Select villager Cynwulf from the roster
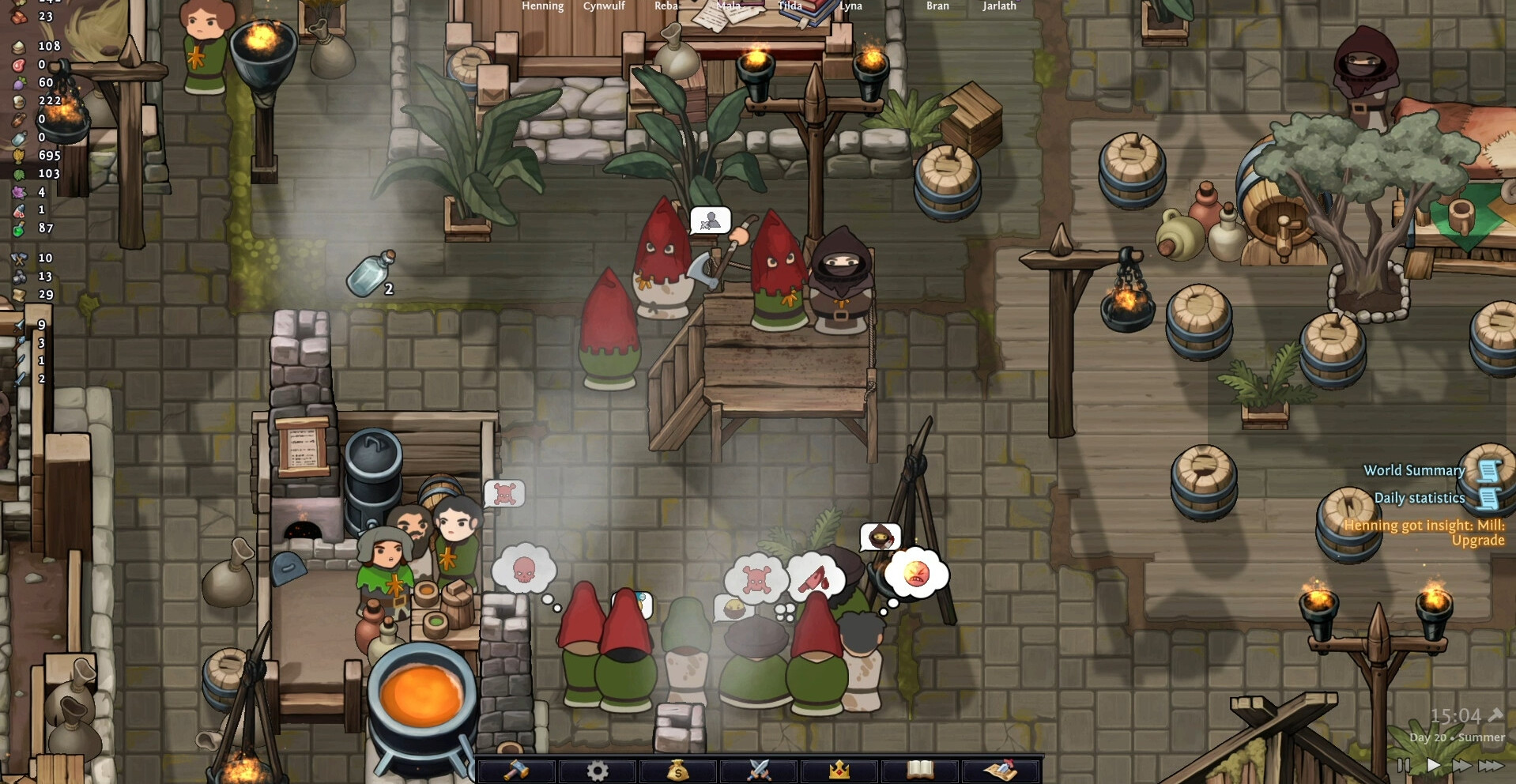Screen dimensions: 1516x784 coord(604,6)
